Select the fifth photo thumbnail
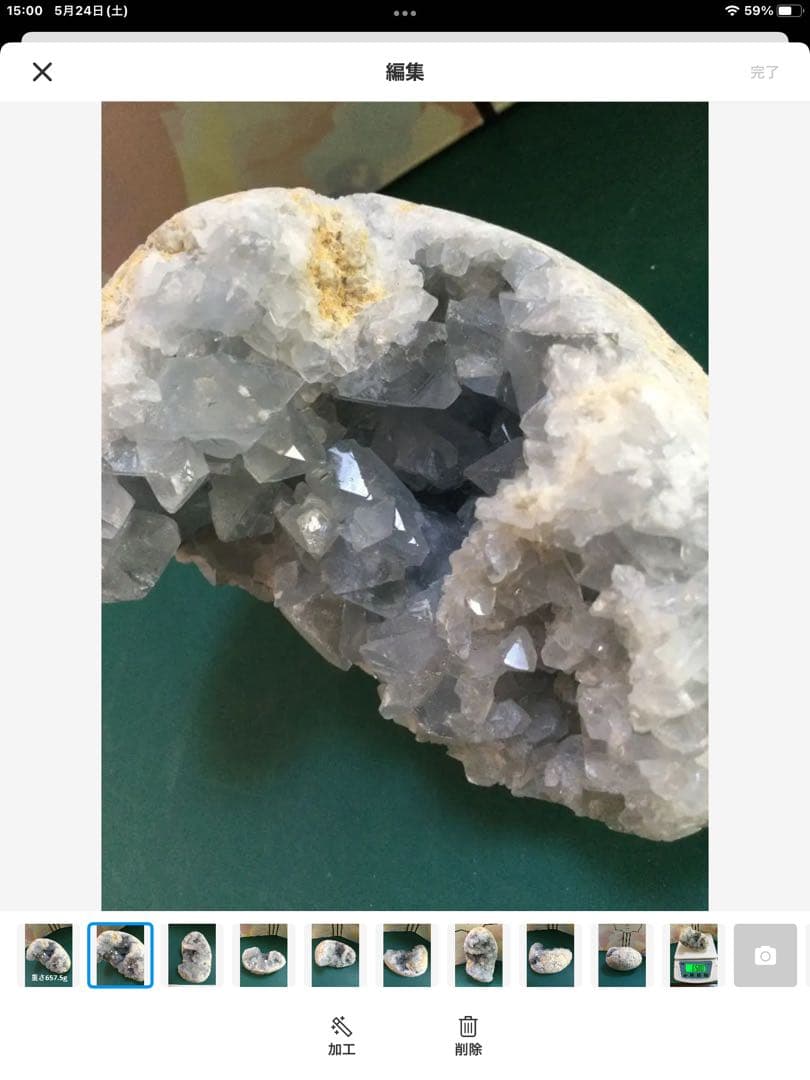 point(335,955)
